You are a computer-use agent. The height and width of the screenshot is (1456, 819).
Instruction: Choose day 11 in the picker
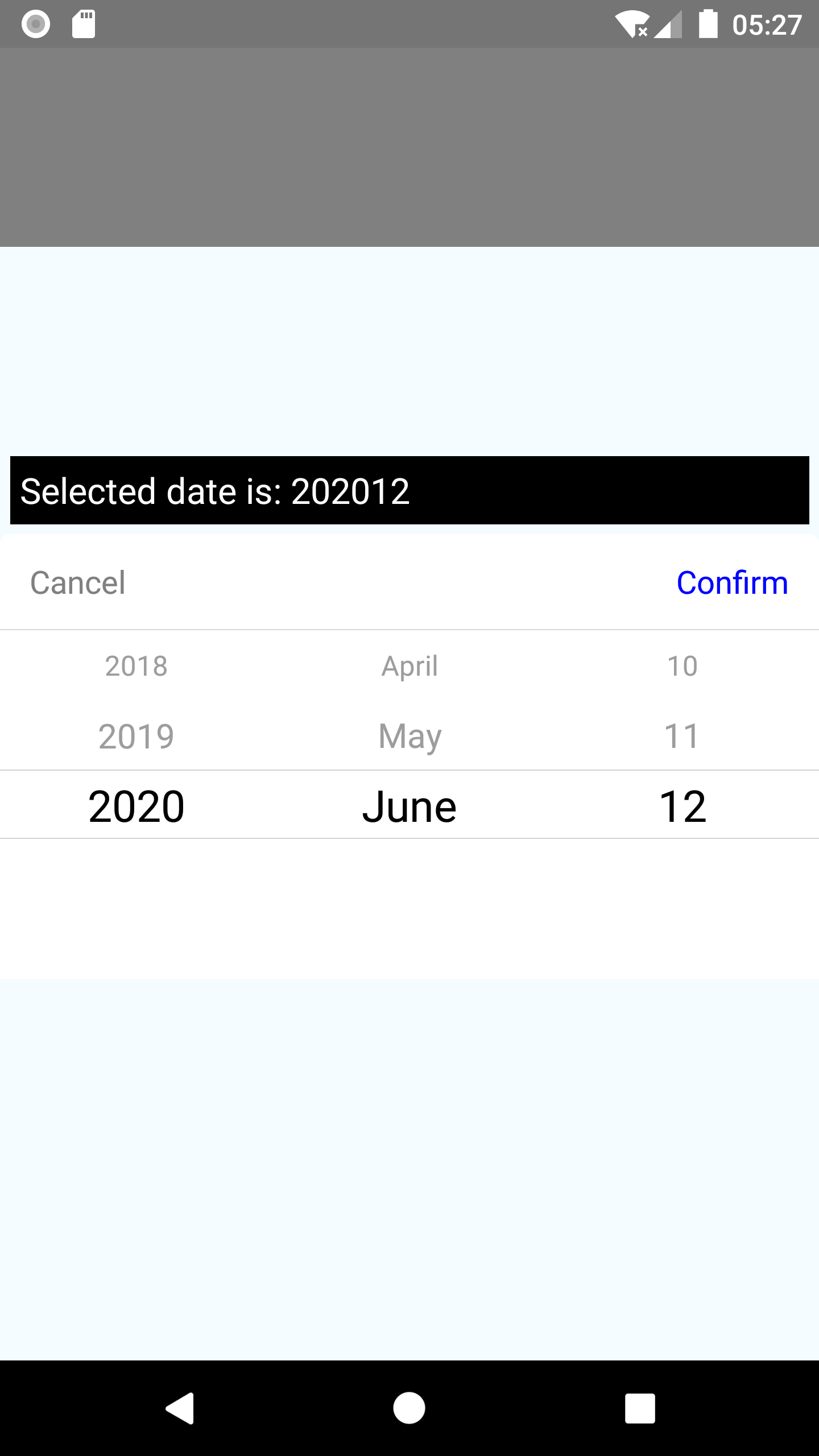[x=682, y=736]
